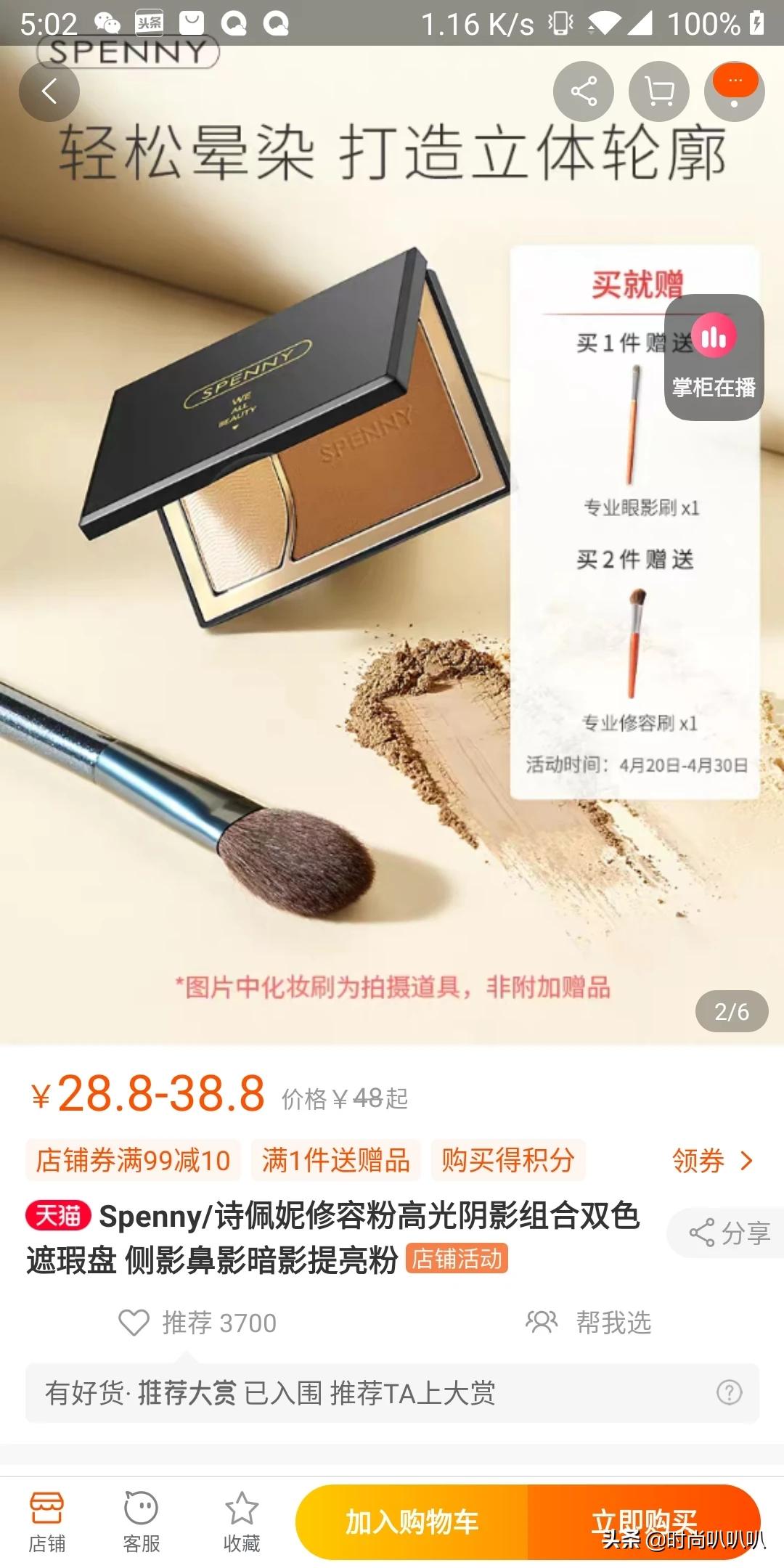Open the 满1件送赠品 promotion chip
The width and height of the screenshot is (784, 1568).
[x=335, y=1160]
